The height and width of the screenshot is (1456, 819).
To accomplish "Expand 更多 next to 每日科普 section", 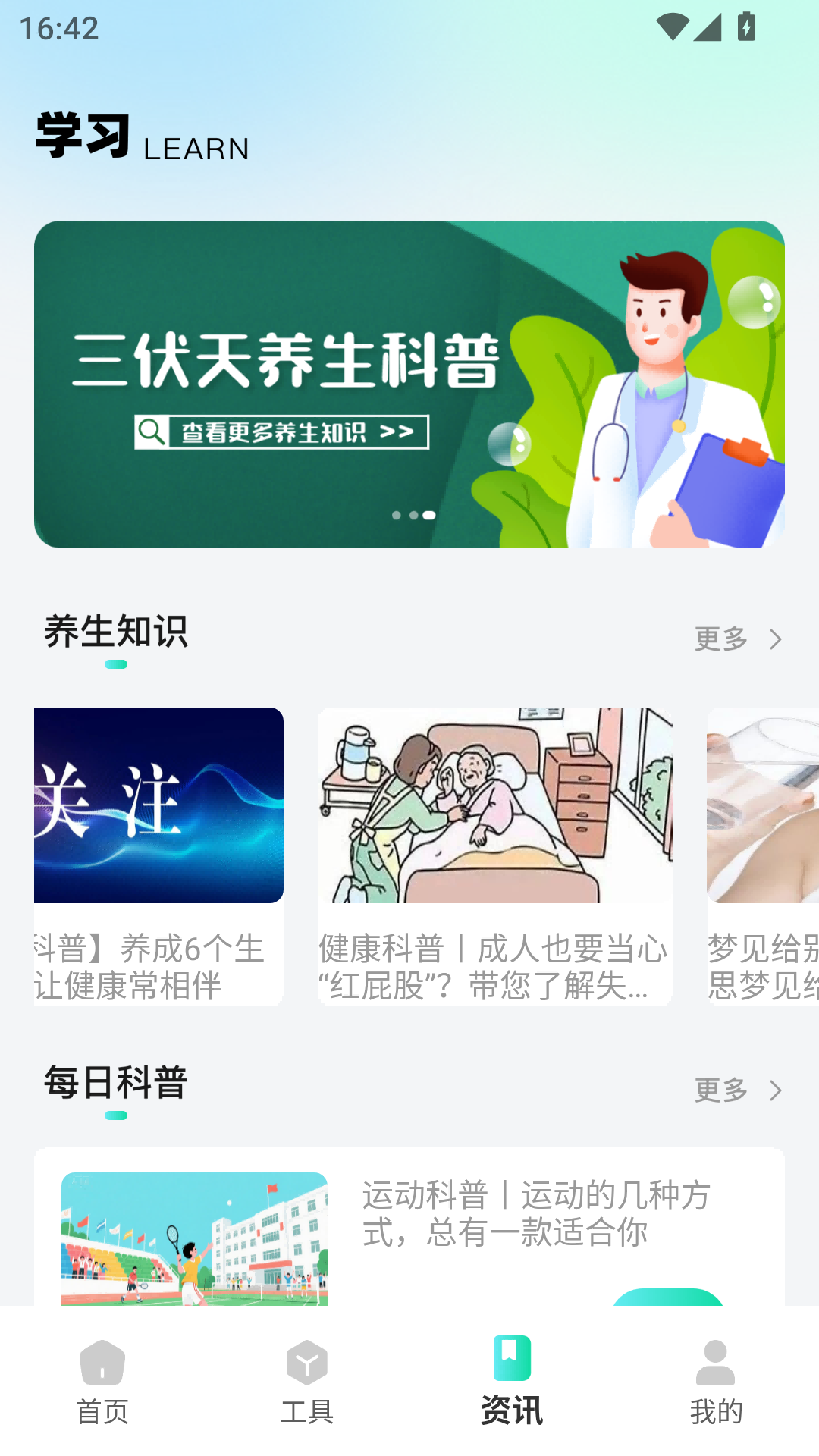I will (721, 1090).
